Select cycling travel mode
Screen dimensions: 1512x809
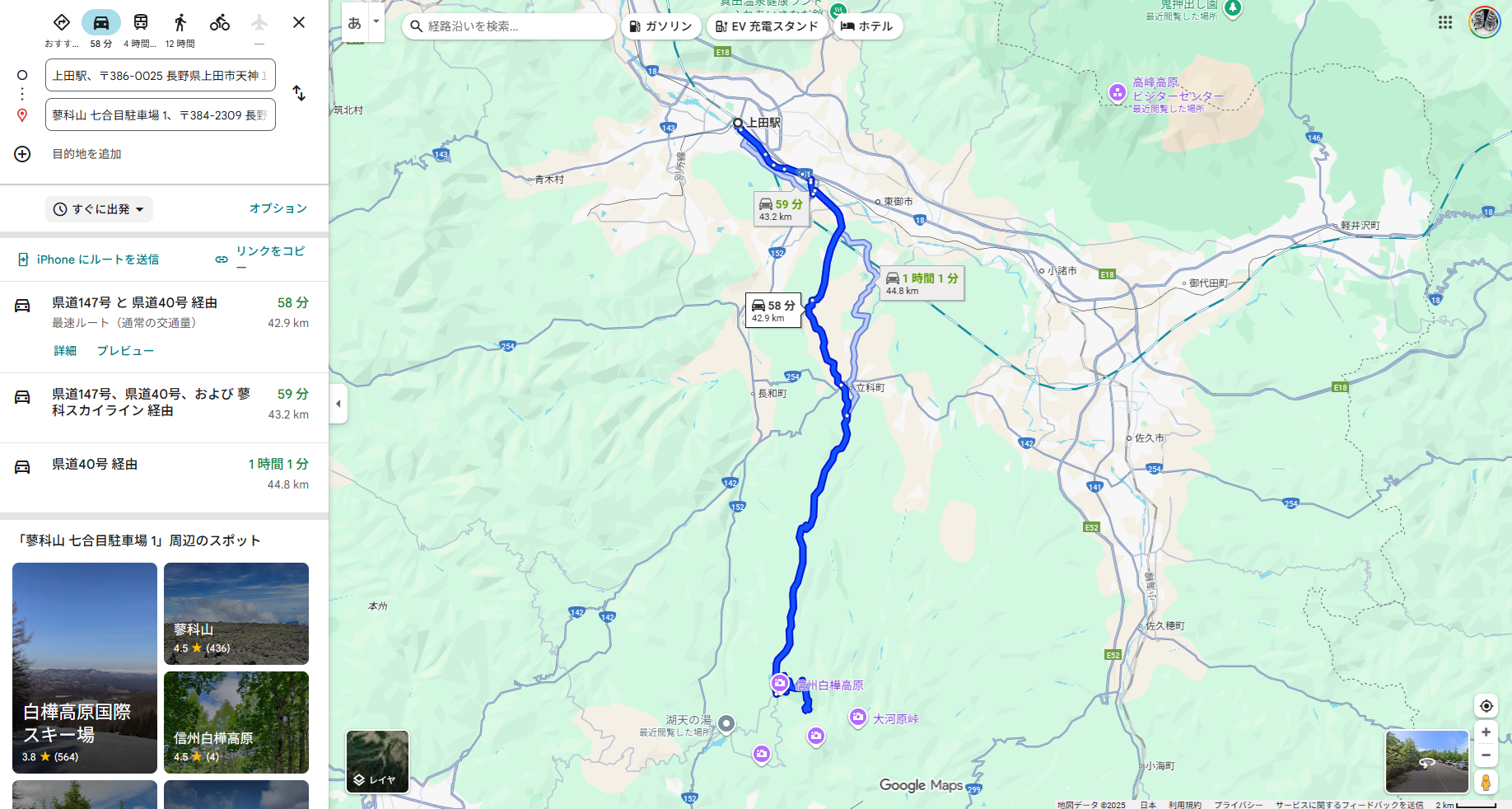220,22
